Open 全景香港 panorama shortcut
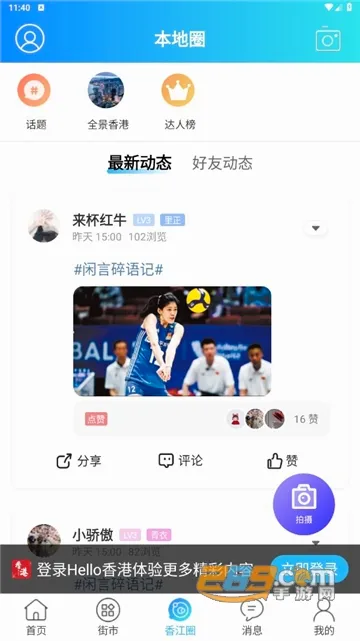The width and height of the screenshot is (360, 641). pyautogui.click(x=107, y=101)
